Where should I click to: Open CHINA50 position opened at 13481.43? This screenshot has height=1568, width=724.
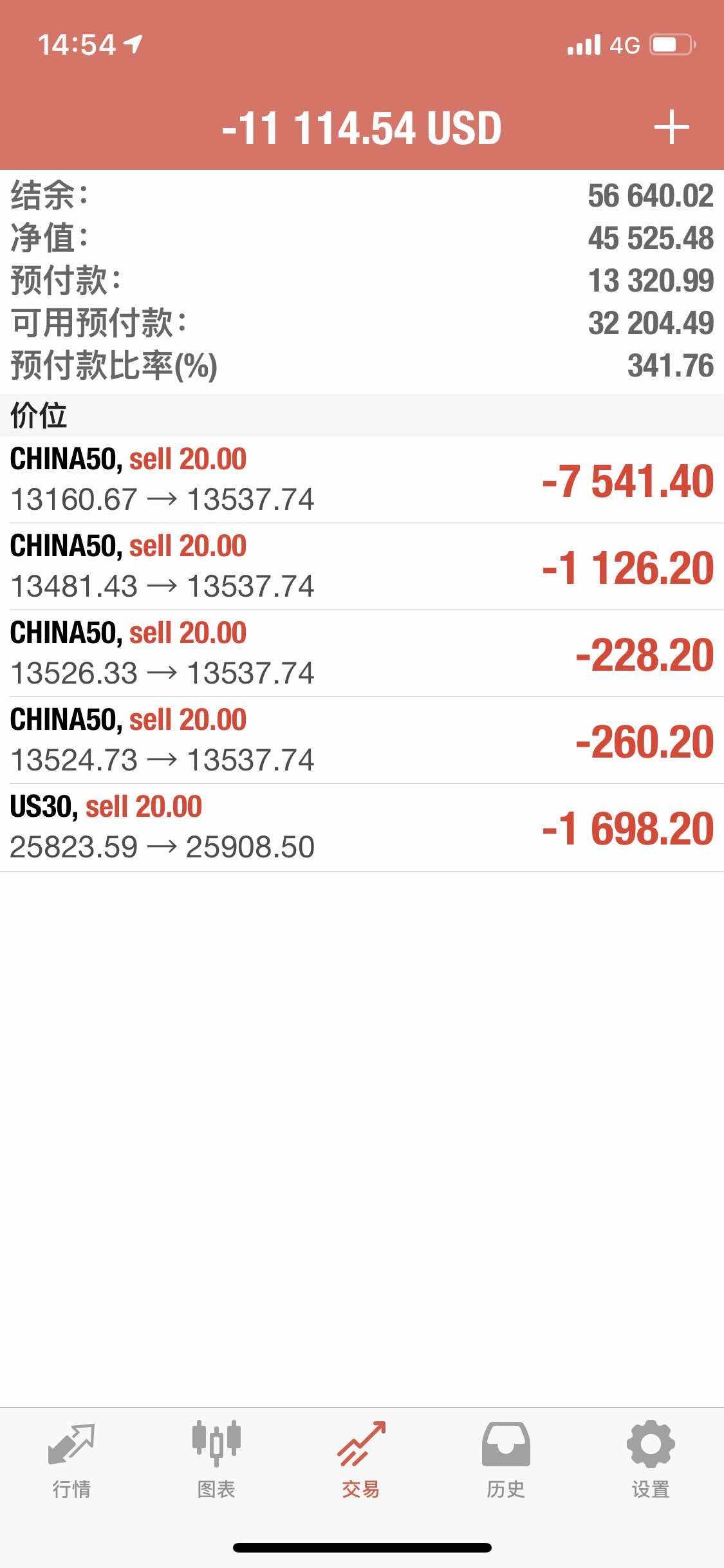[x=362, y=567]
